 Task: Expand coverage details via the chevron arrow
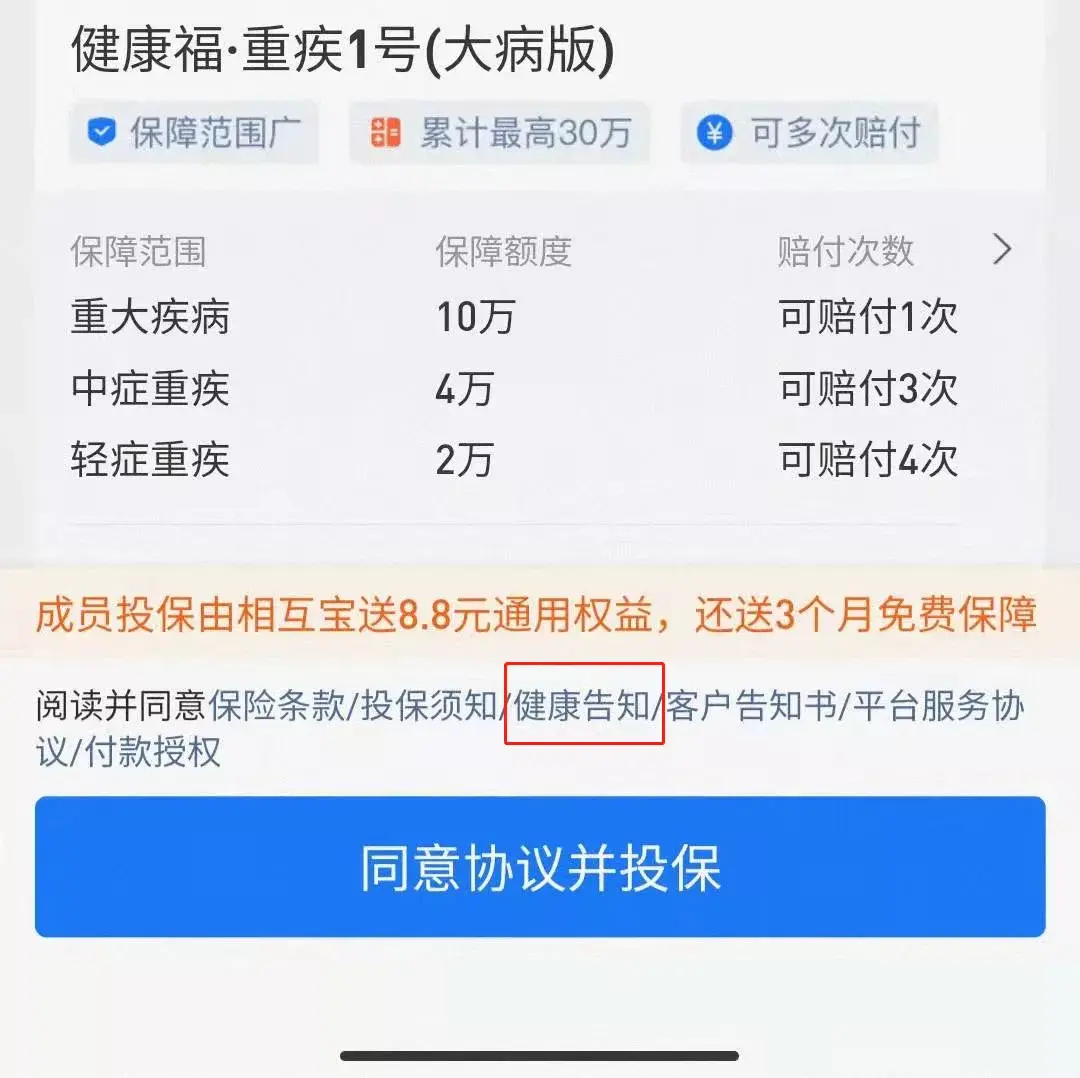click(x=1002, y=249)
